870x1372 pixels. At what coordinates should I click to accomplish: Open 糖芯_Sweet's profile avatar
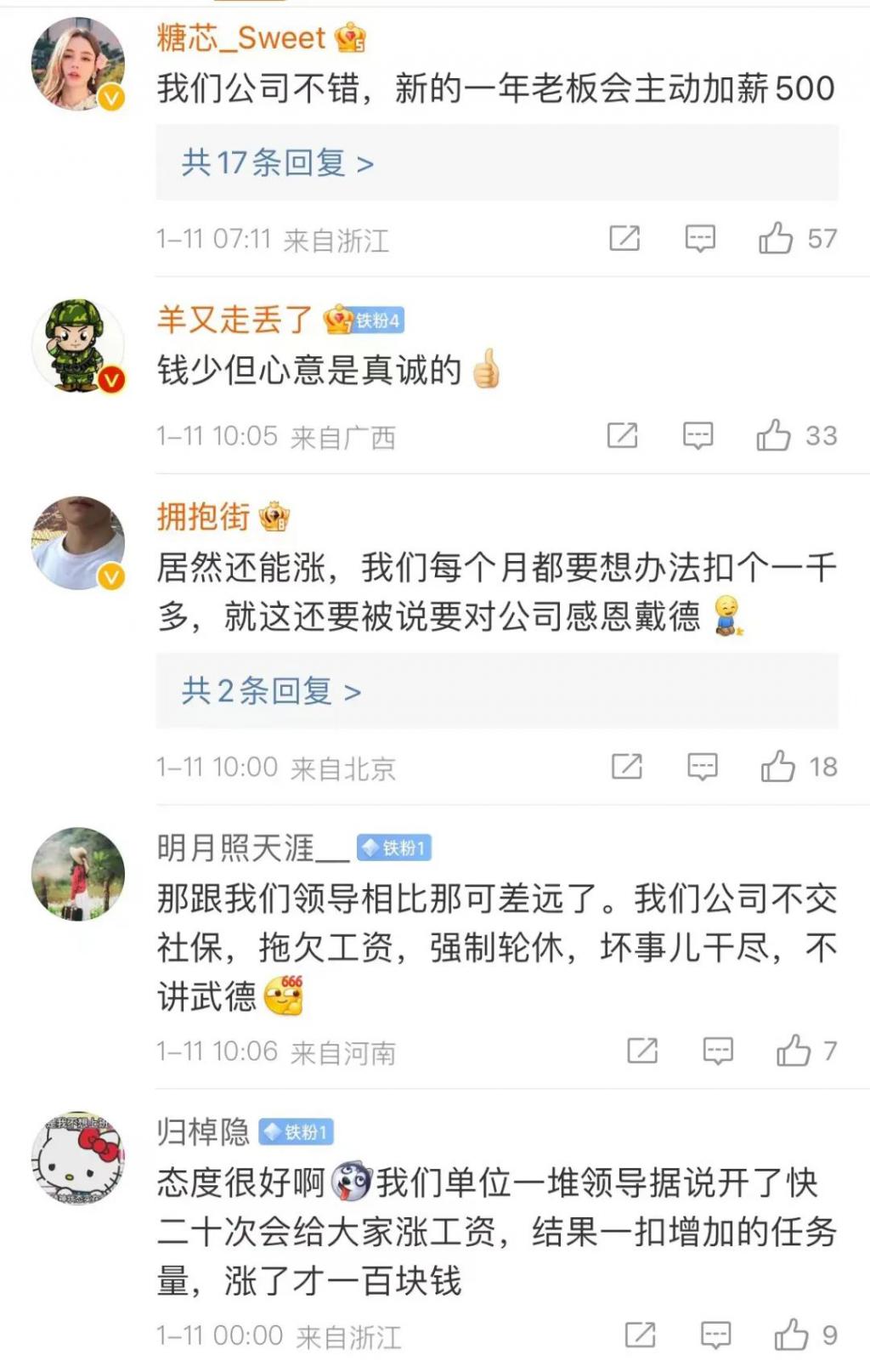point(77,64)
